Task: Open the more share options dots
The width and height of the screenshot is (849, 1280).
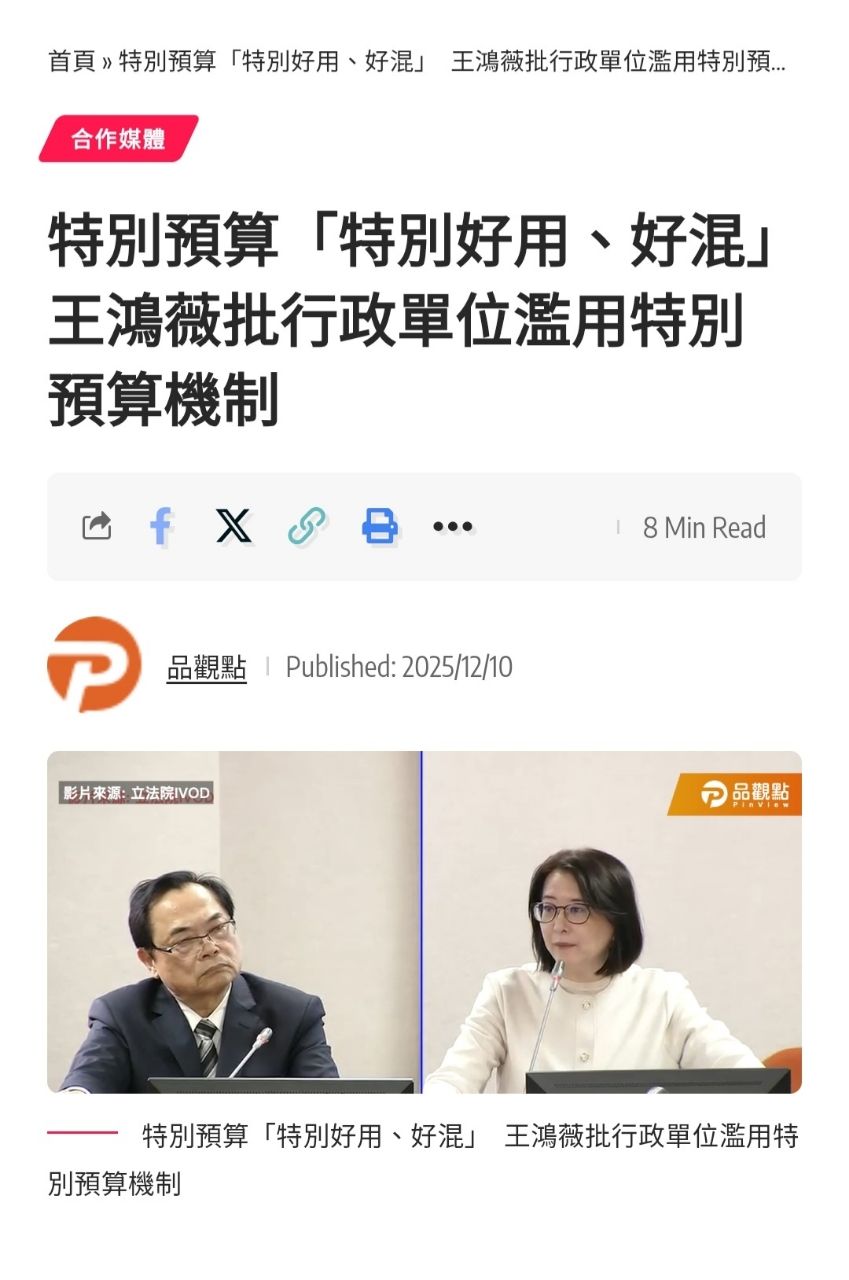Action: click(452, 526)
